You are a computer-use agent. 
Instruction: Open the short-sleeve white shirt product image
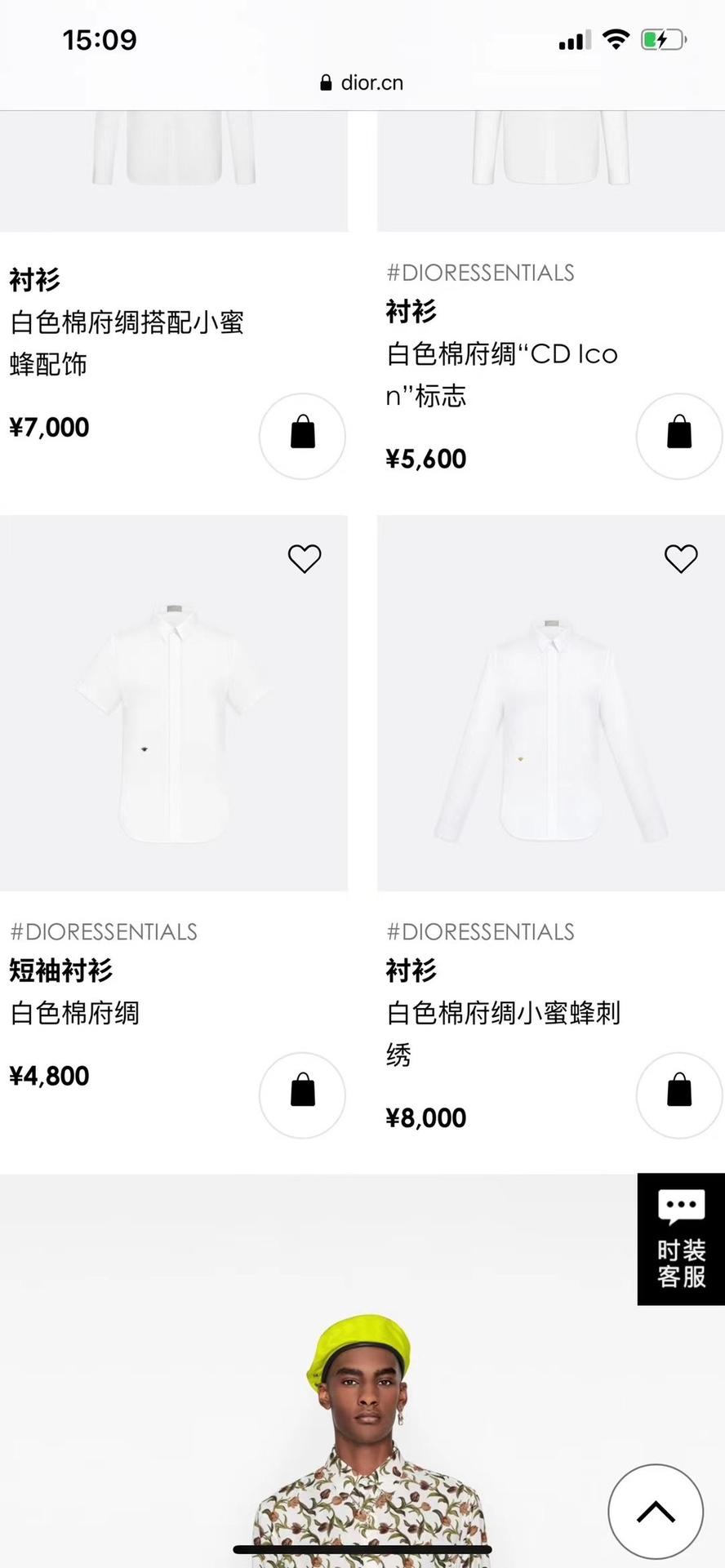173,718
